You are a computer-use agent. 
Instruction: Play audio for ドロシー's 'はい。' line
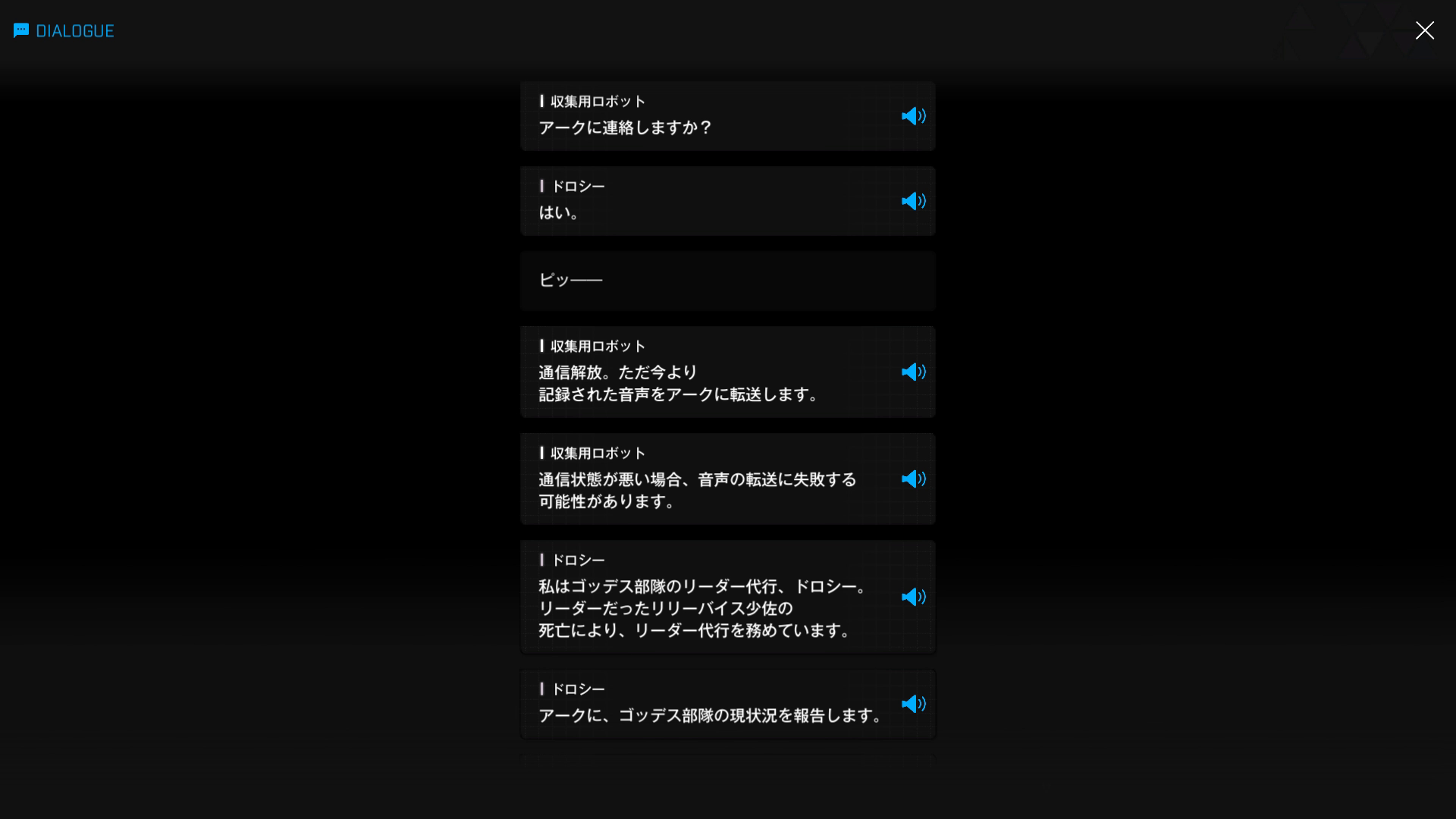click(x=913, y=201)
